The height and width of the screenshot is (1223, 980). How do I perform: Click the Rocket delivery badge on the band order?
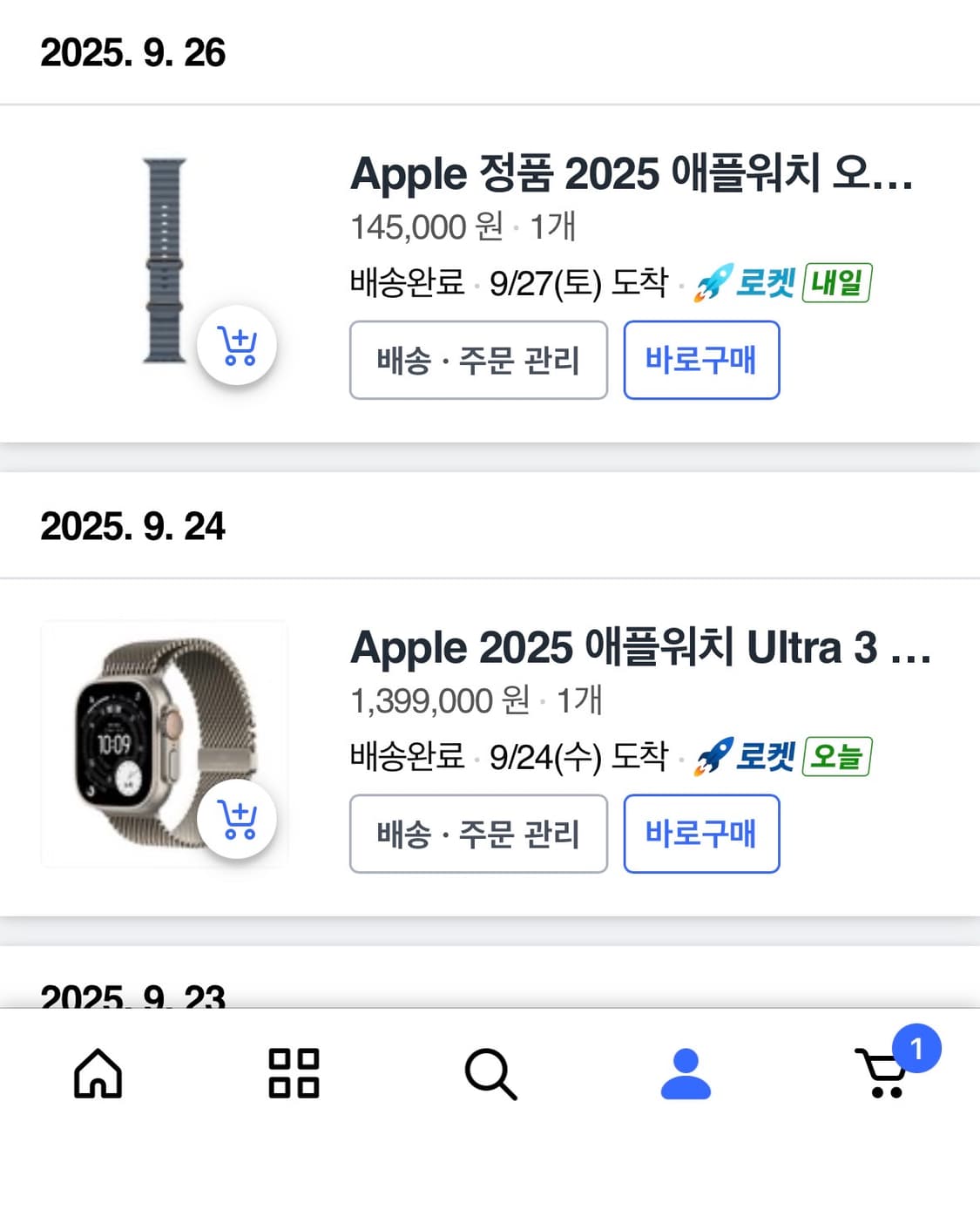pos(745,282)
